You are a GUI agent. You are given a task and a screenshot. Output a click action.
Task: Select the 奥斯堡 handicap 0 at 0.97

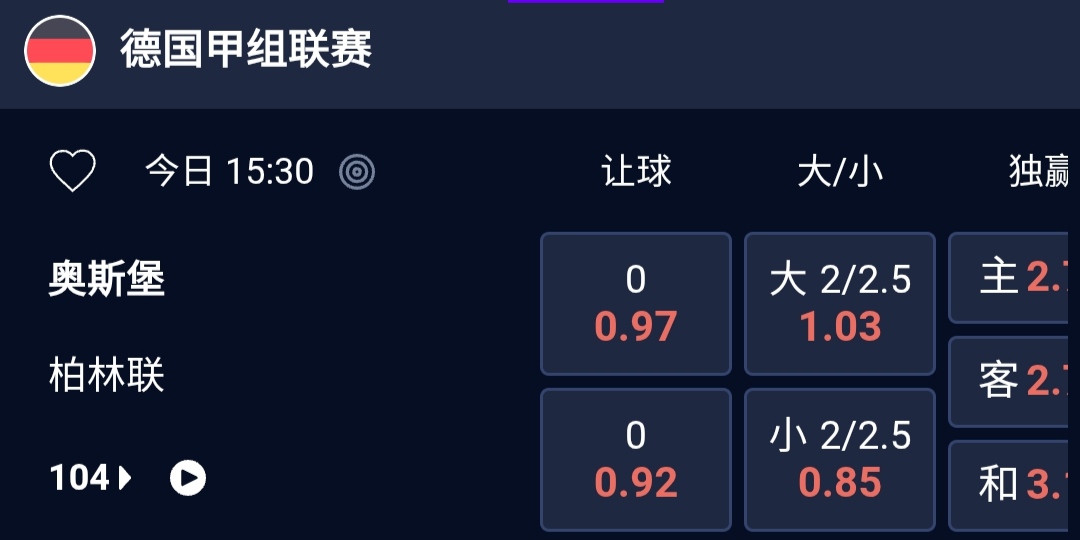point(636,304)
